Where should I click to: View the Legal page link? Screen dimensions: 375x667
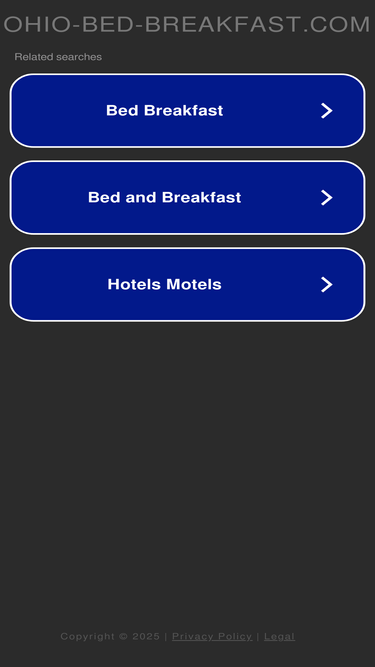pyautogui.click(x=279, y=636)
